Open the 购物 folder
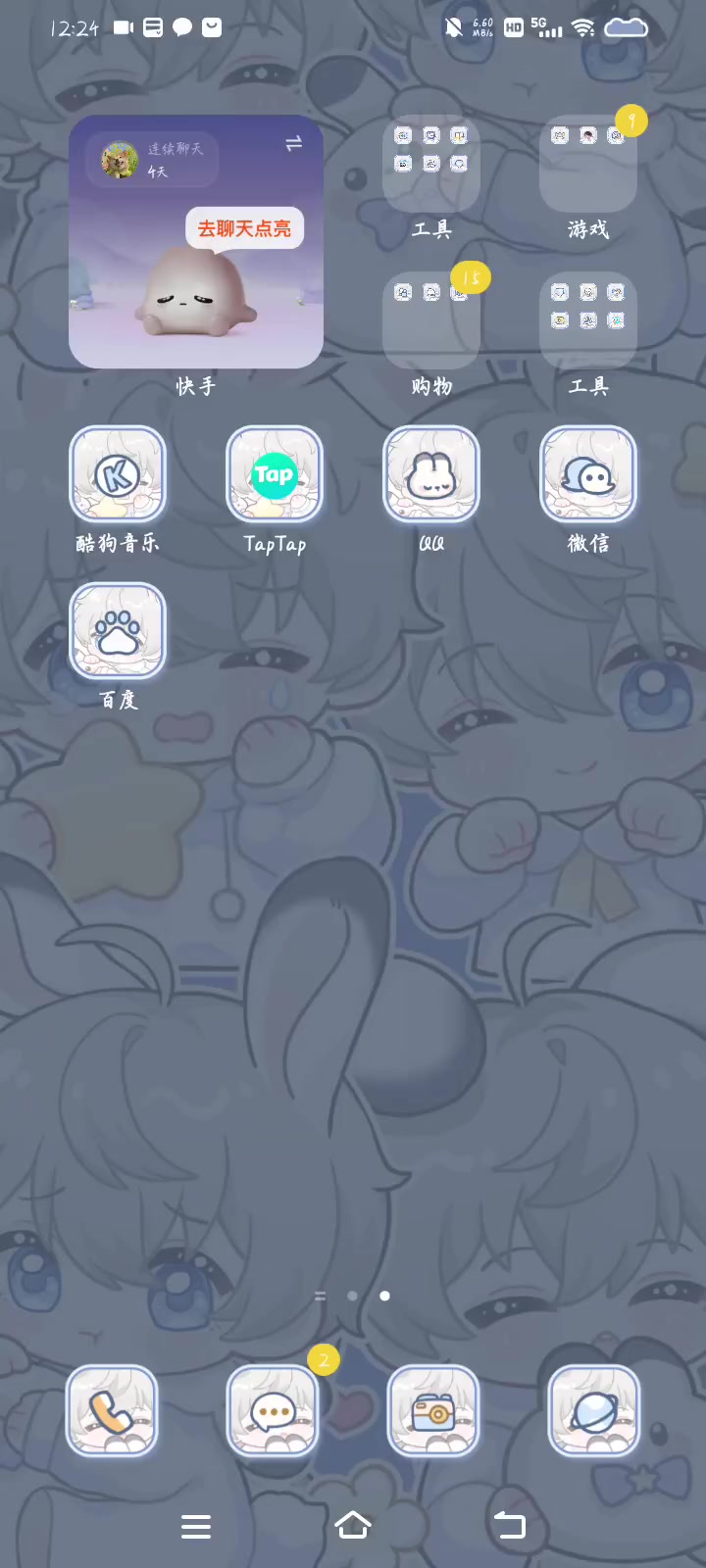The image size is (706, 1568). [x=431, y=320]
